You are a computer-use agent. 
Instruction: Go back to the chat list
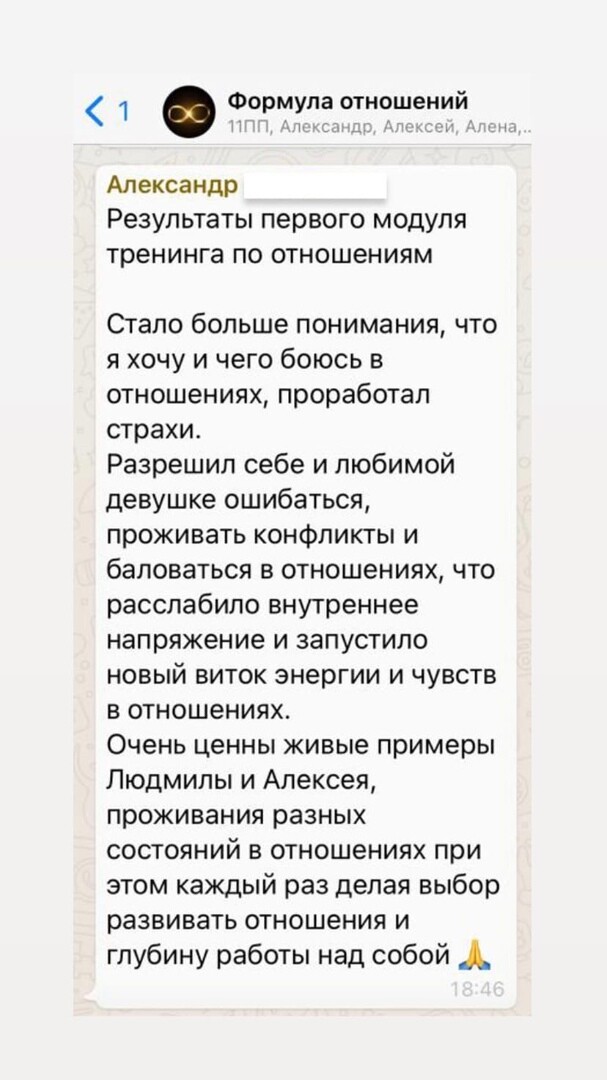pyautogui.click(x=106, y=112)
